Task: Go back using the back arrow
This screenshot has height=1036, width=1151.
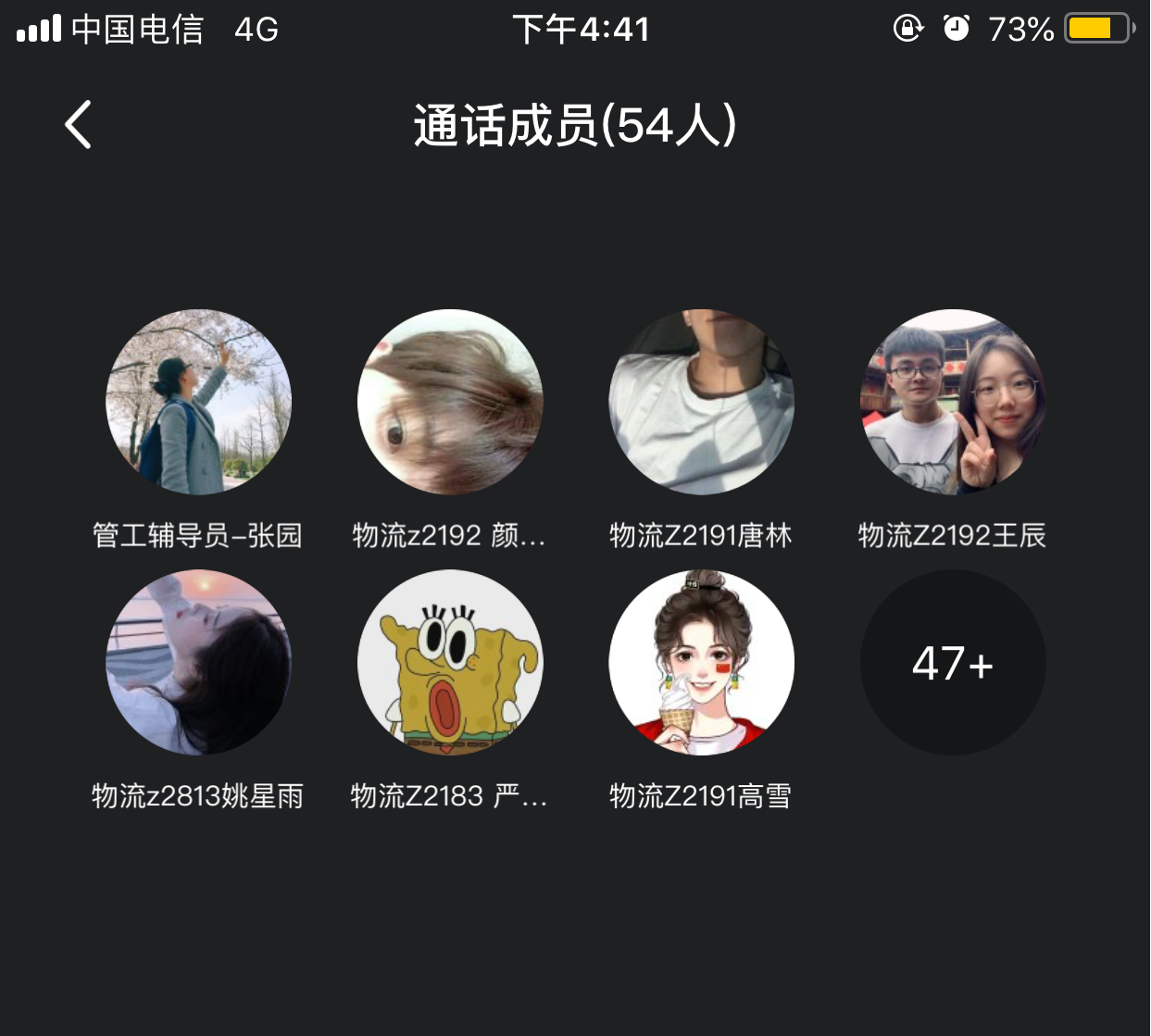Action: [x=79, y=125]
